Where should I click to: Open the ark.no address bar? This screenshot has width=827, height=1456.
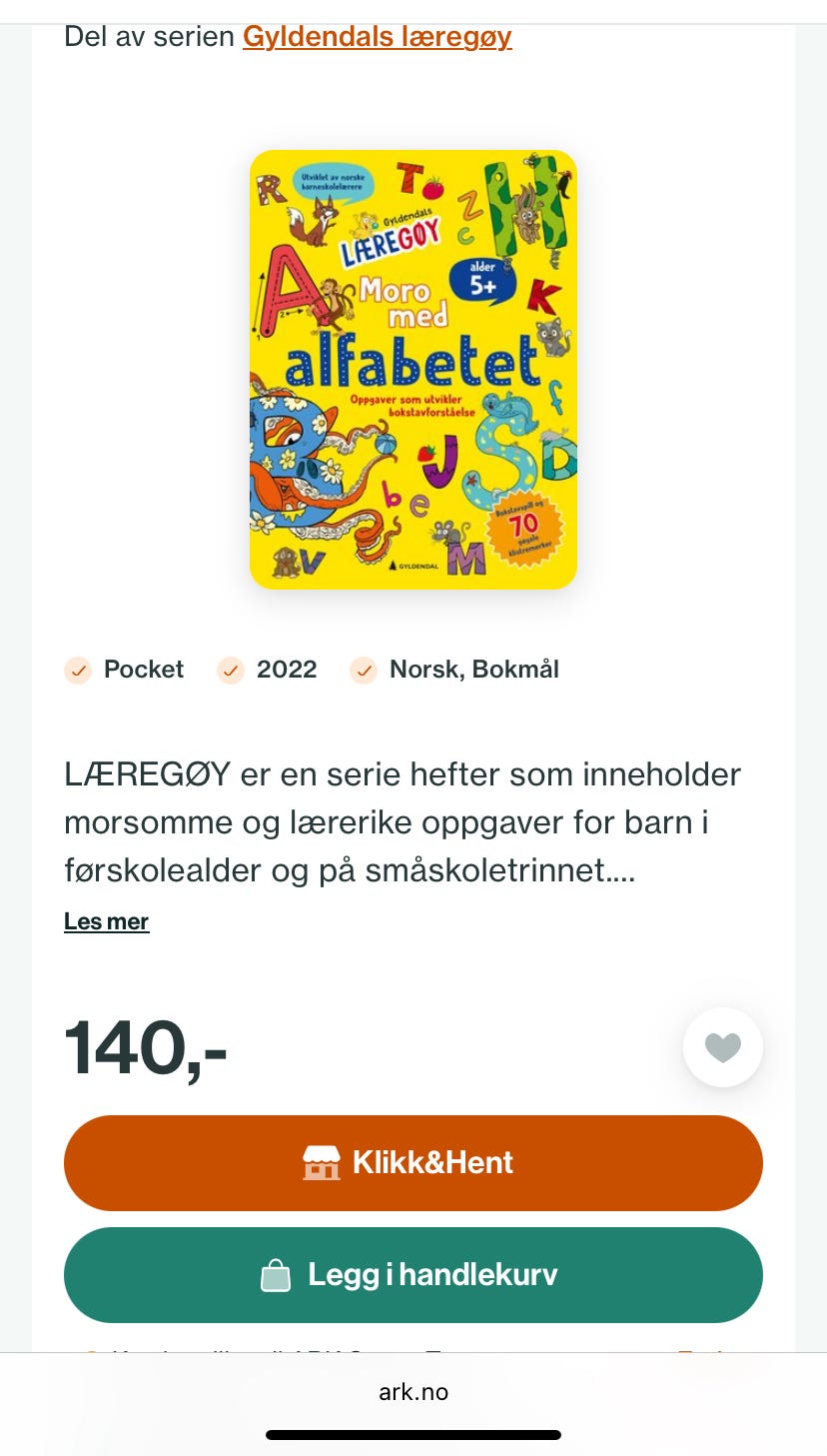[413, 1391]
